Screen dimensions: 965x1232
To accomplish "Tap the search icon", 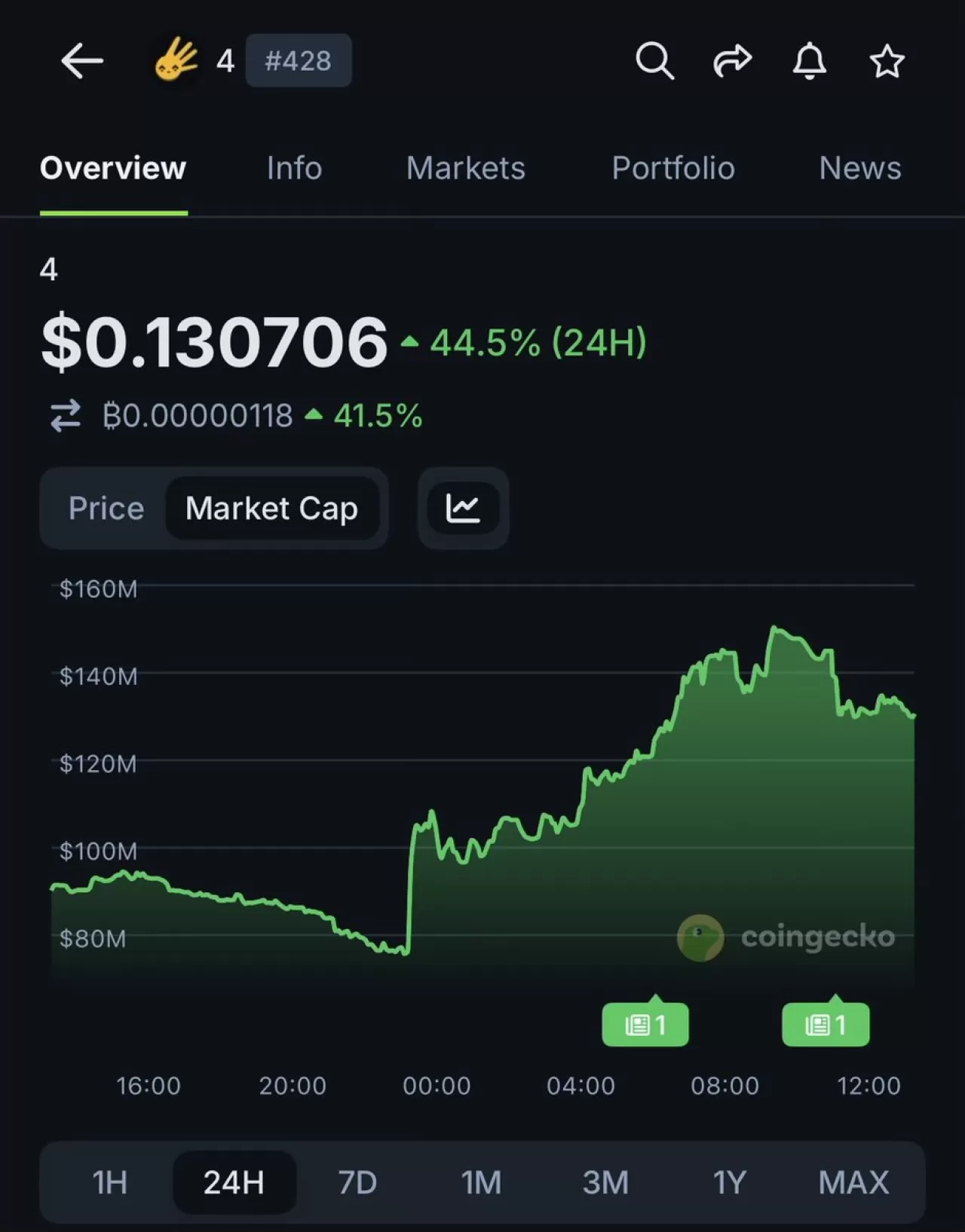I will pos(654,61).
